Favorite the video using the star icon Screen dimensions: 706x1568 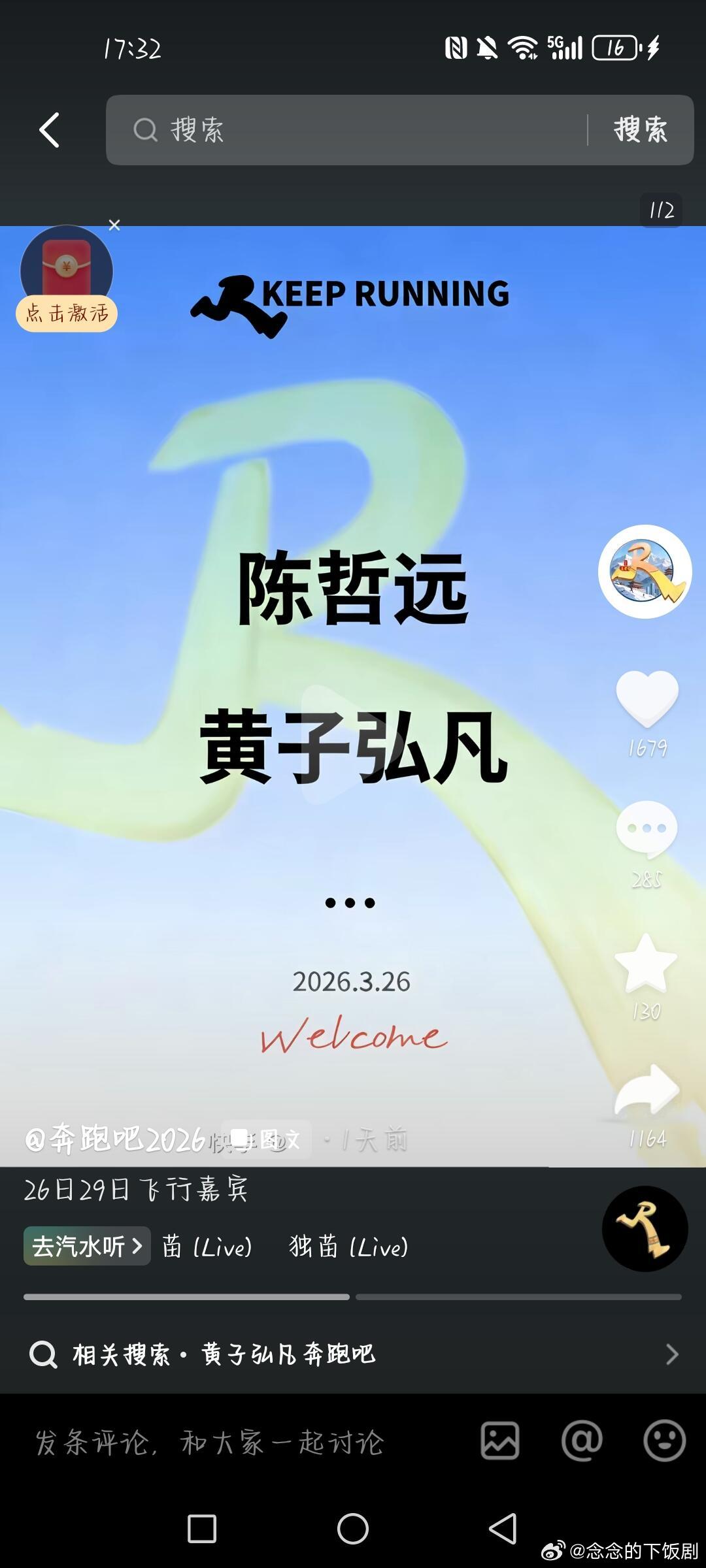pyautogui.click(x=646, y=960)
